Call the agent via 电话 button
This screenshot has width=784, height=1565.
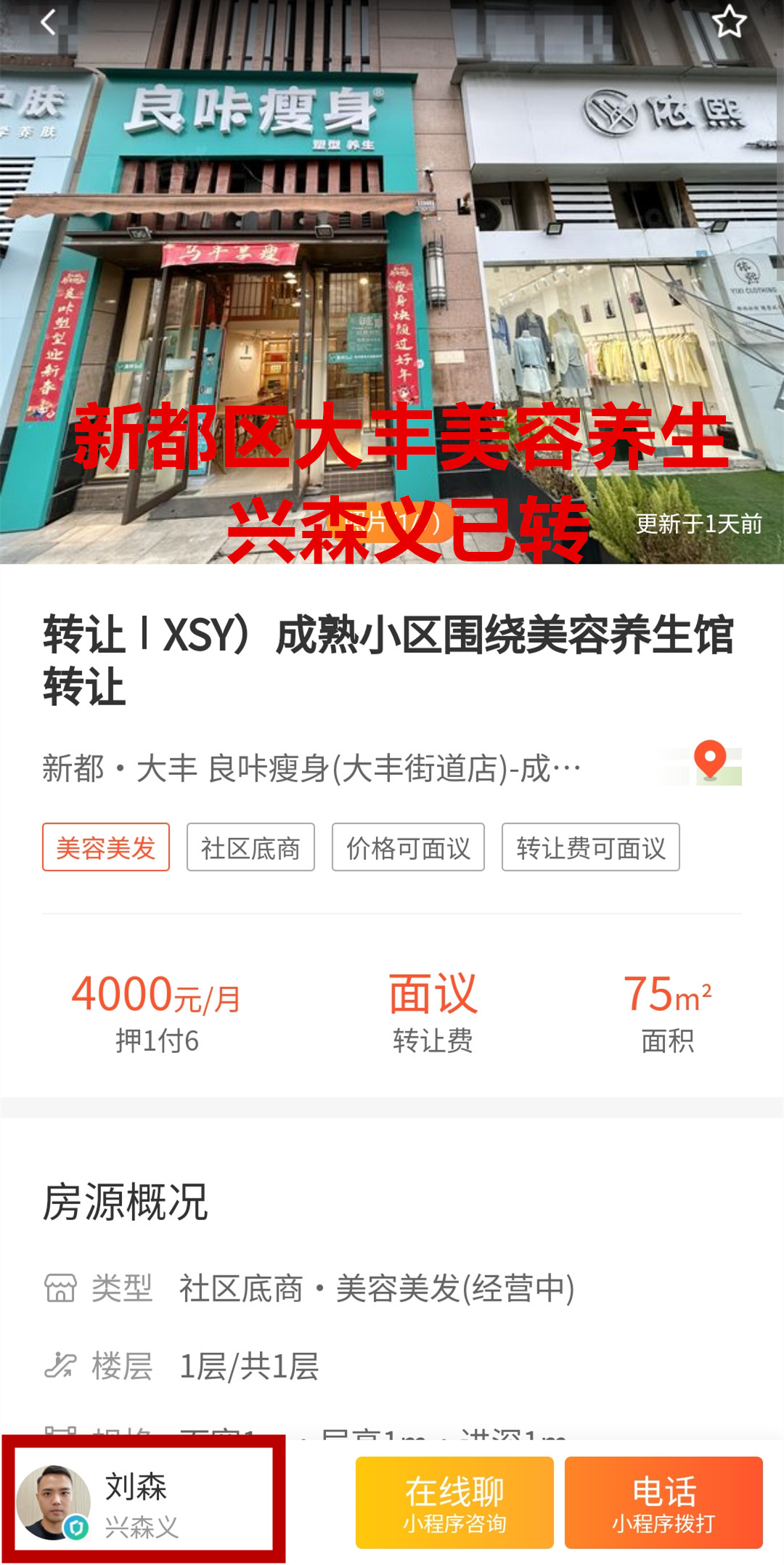(x=663, y=1503)
